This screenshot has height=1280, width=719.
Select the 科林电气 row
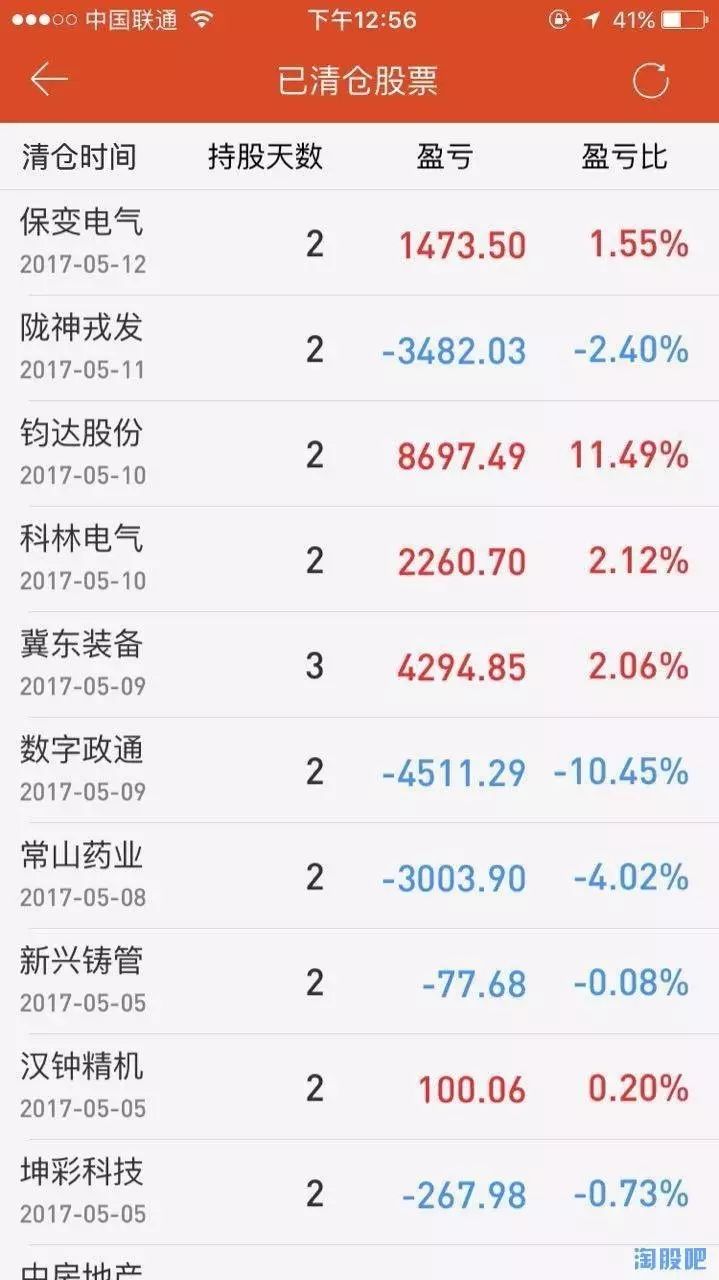click(359, 560)
